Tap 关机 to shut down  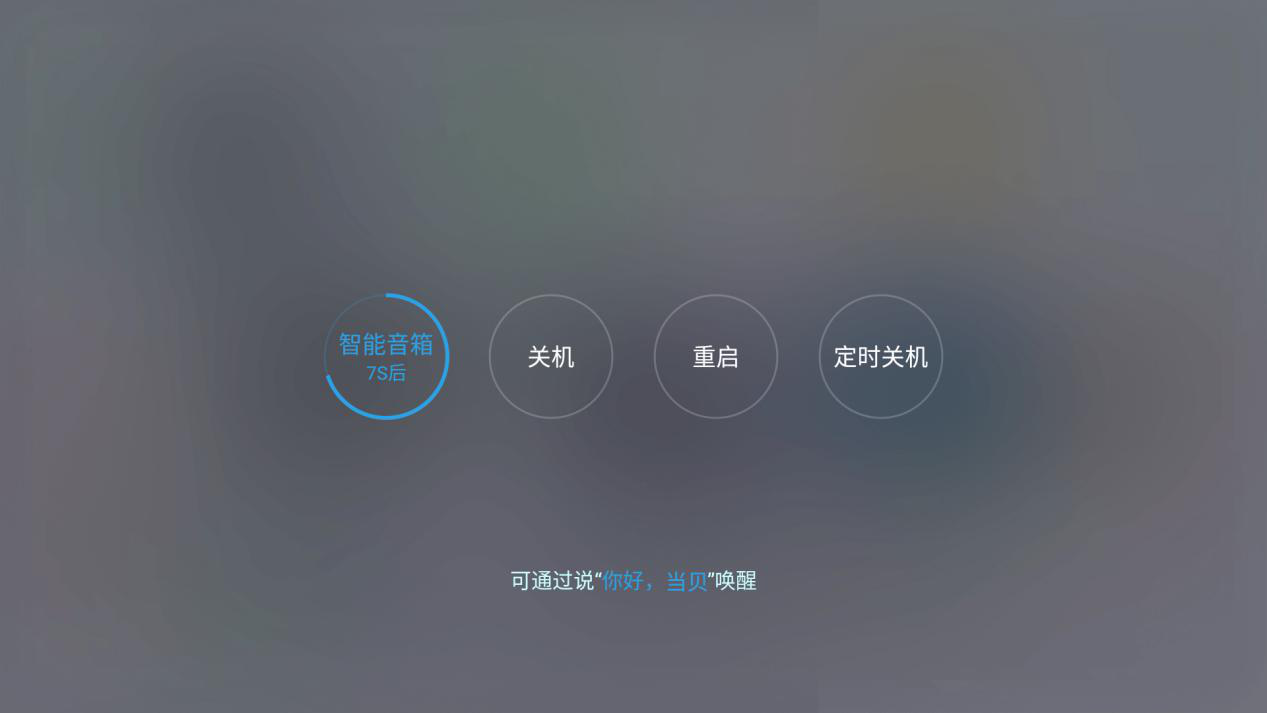click(x=551, y=356)
